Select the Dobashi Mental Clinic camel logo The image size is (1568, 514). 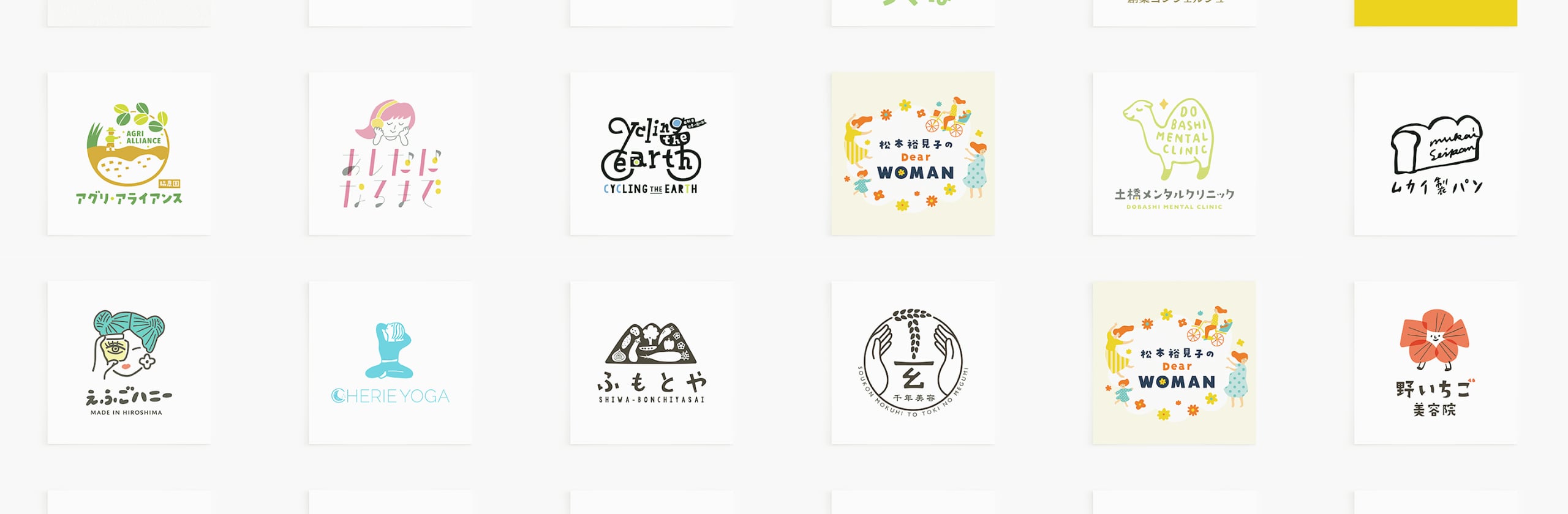1174,154
